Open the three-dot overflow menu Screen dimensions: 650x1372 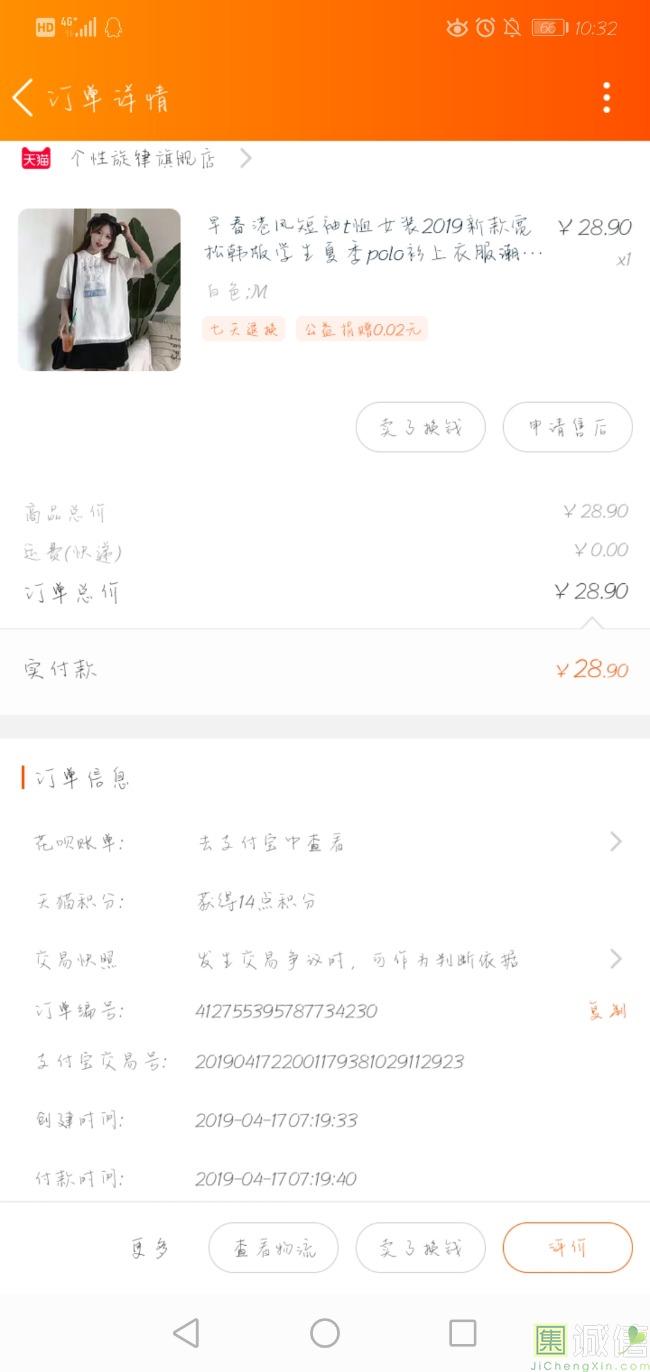[606, 98]
